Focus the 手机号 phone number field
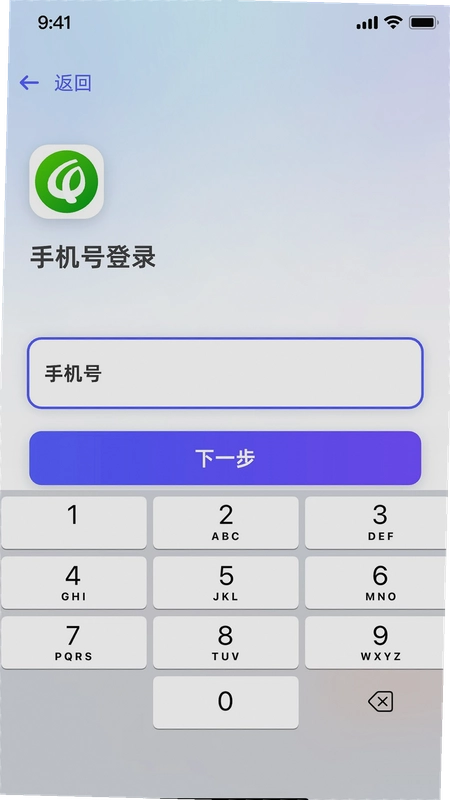450x800 pixels. pos(225,373)
